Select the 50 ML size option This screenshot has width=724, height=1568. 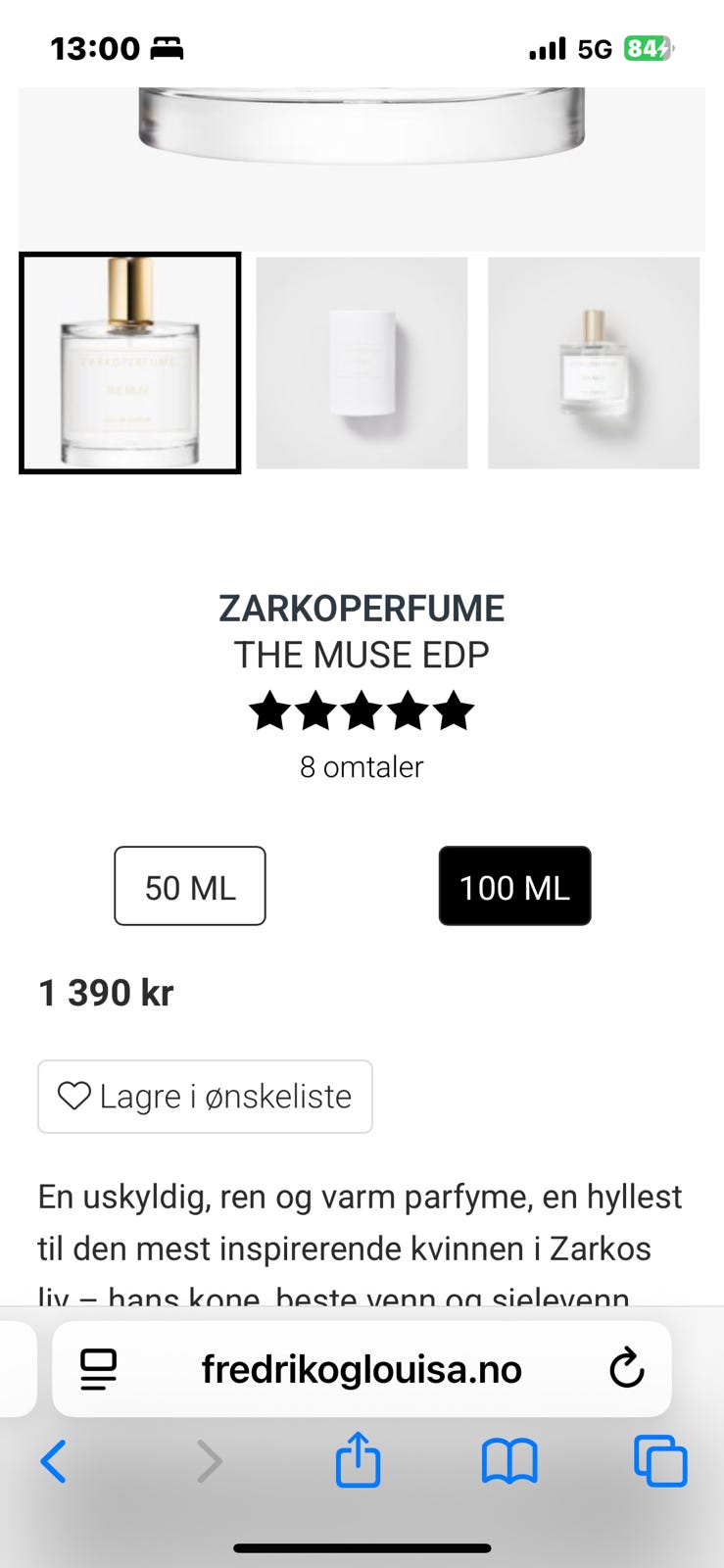point(189,886)
